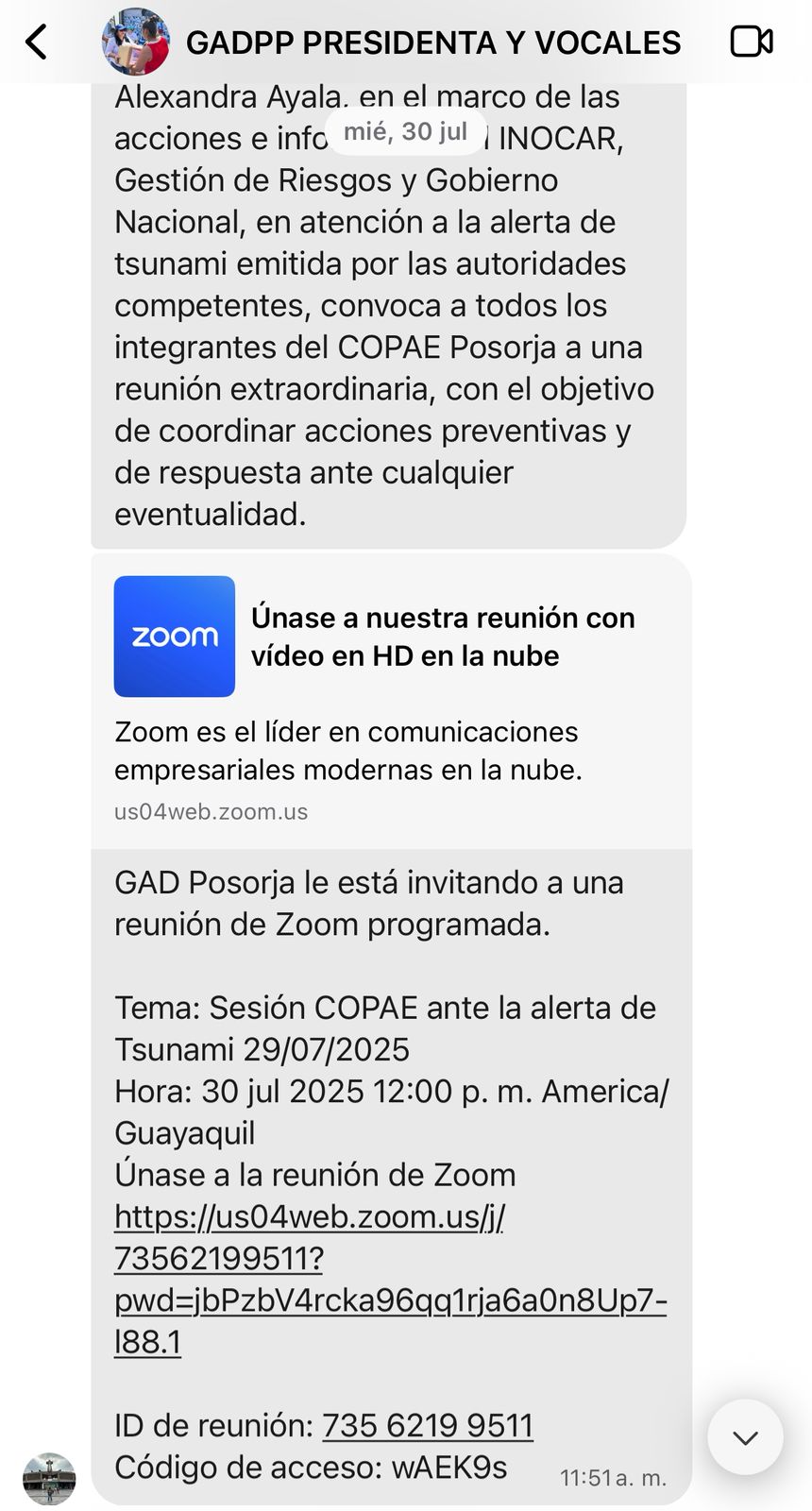View the sender's profile picture
The image size is (812, 1511).
tap(49, 1478)
